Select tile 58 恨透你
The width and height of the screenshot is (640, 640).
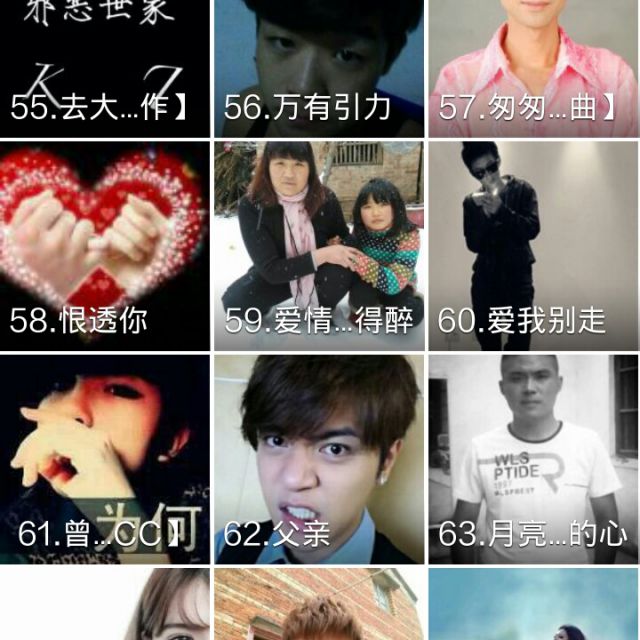pyautogui.click(x=105, y=245)
